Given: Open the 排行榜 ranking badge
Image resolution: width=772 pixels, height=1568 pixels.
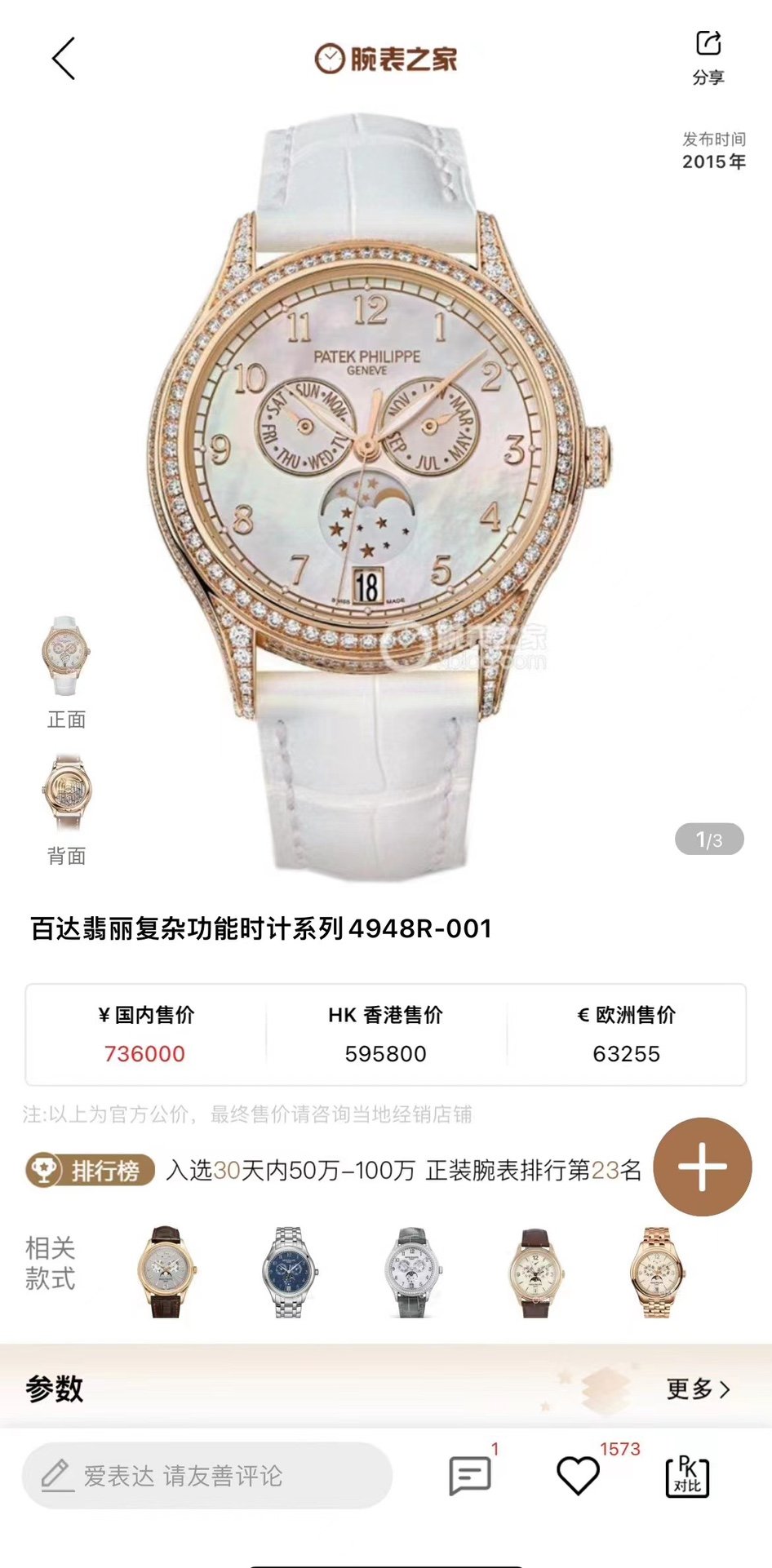Looking at the screenshot, I should coord(90,1171).
